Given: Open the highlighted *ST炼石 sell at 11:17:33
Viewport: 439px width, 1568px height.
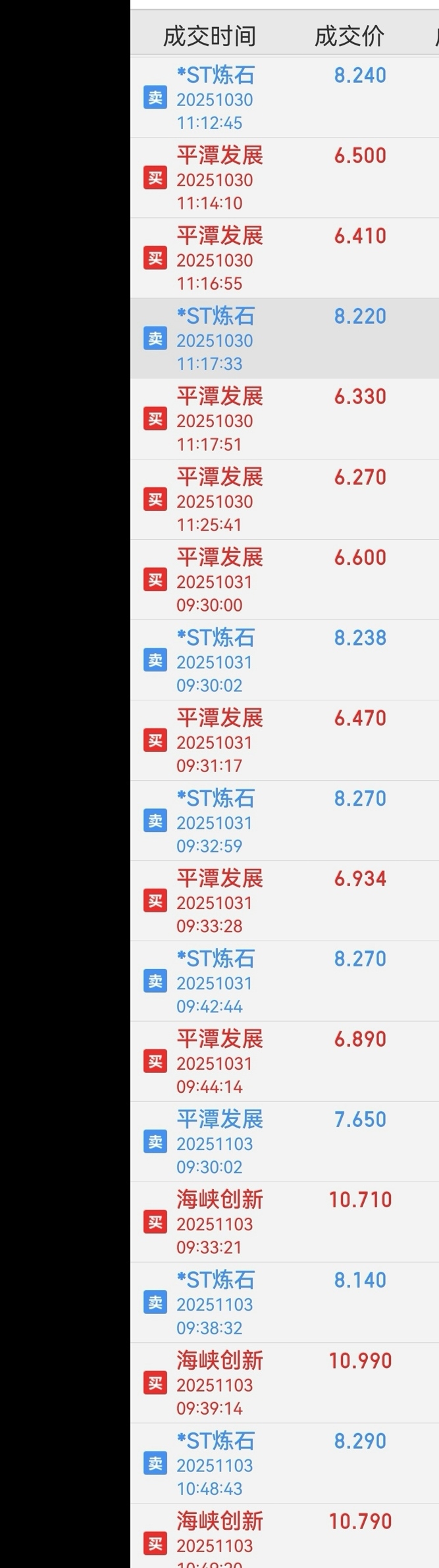Looking at the screenshot, I should coord(284,338).
